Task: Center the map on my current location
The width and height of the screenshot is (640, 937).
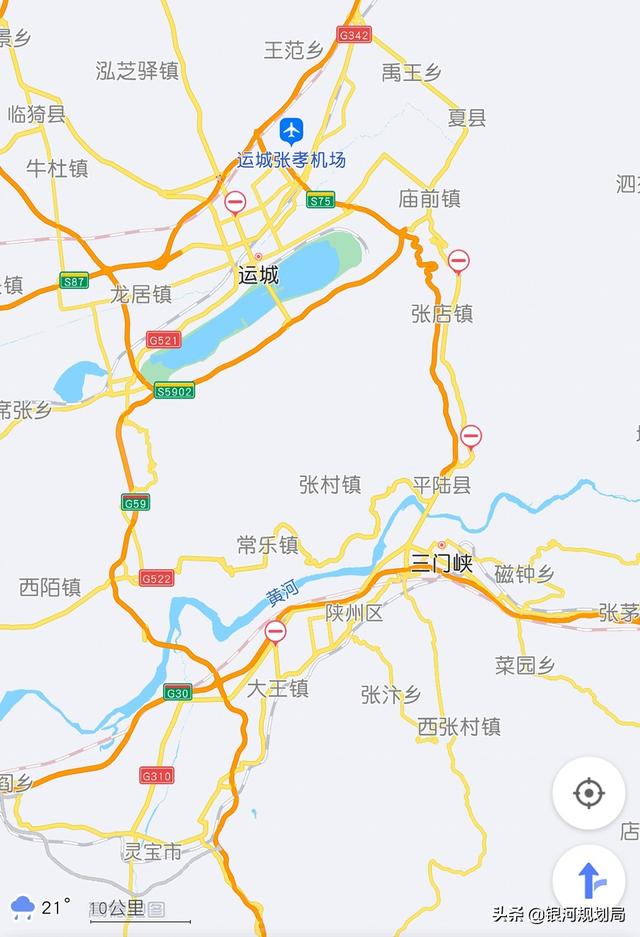Action: pos(588,793)
